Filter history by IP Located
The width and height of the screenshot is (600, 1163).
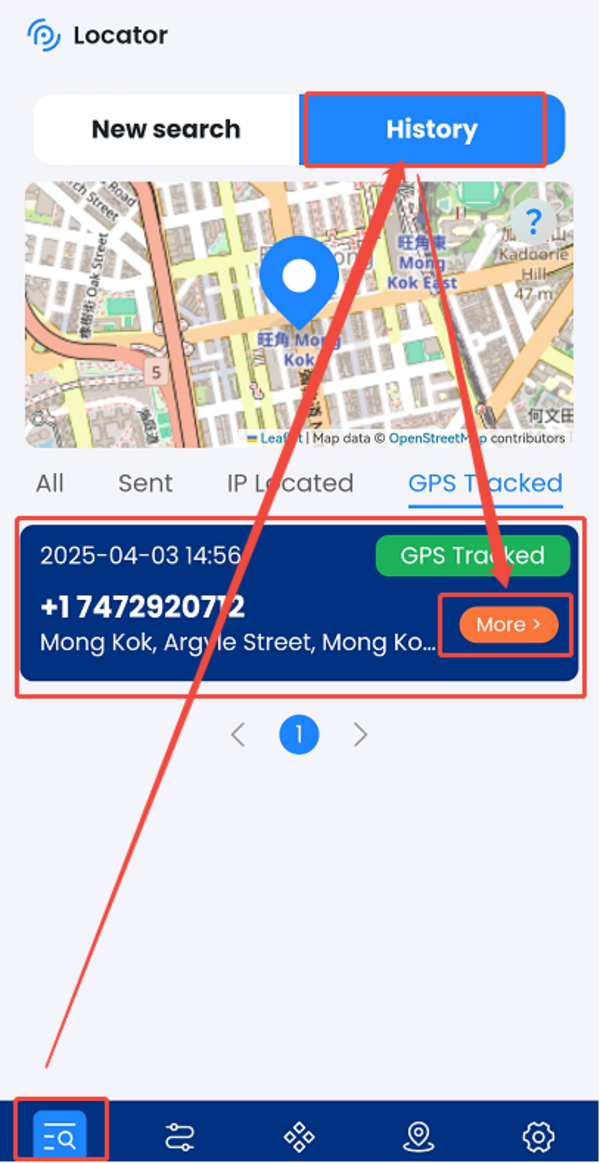pyautogui.click(x=290, y=483)
